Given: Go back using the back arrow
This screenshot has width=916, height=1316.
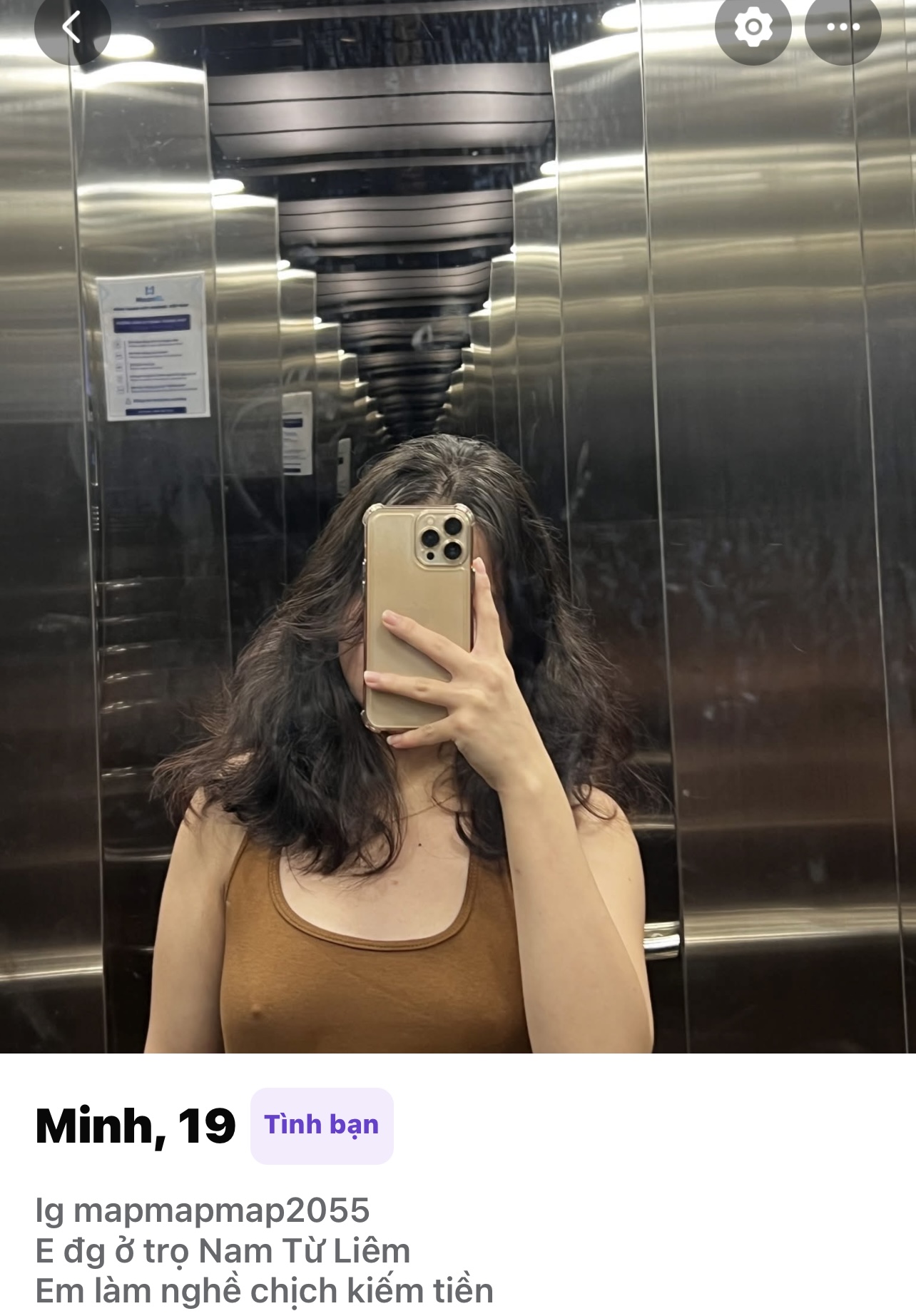Looking at the screenshot, I should (x=72, y=27).
